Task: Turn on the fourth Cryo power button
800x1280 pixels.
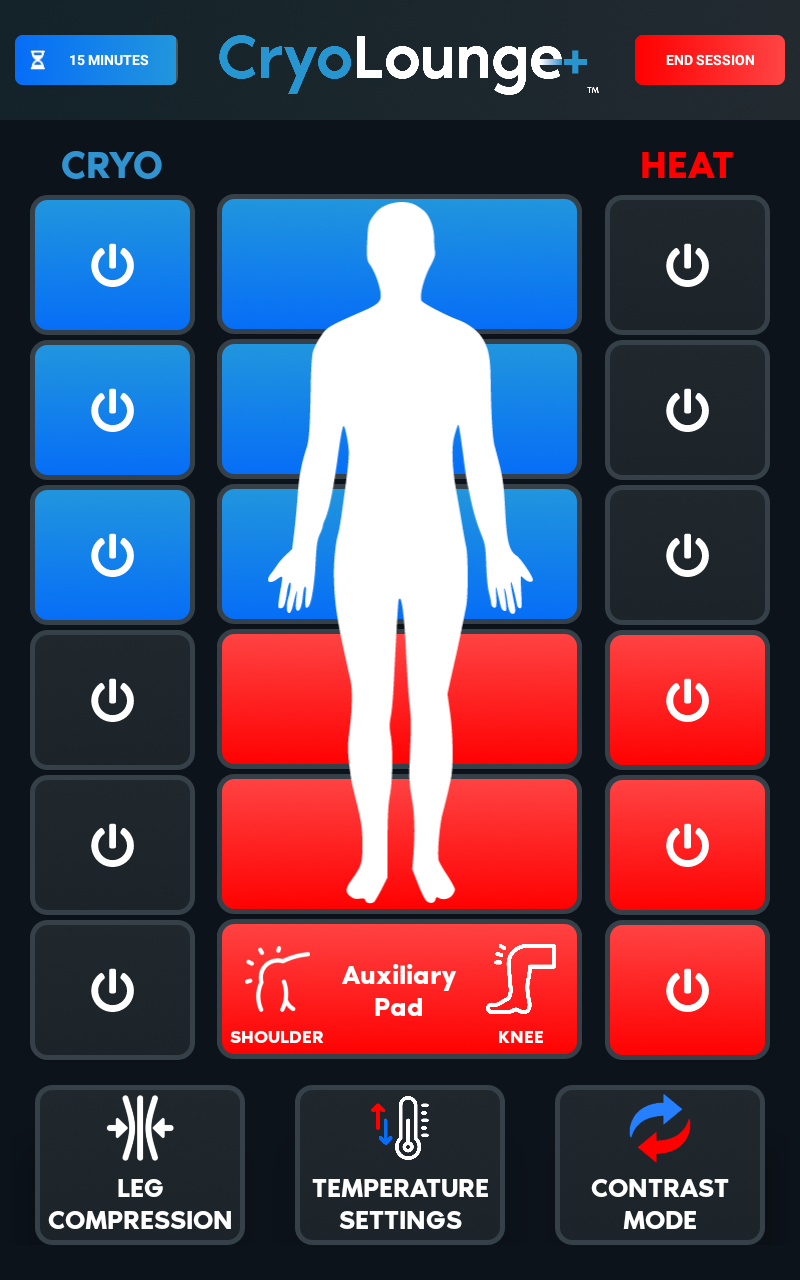Action: click(112, 700)
